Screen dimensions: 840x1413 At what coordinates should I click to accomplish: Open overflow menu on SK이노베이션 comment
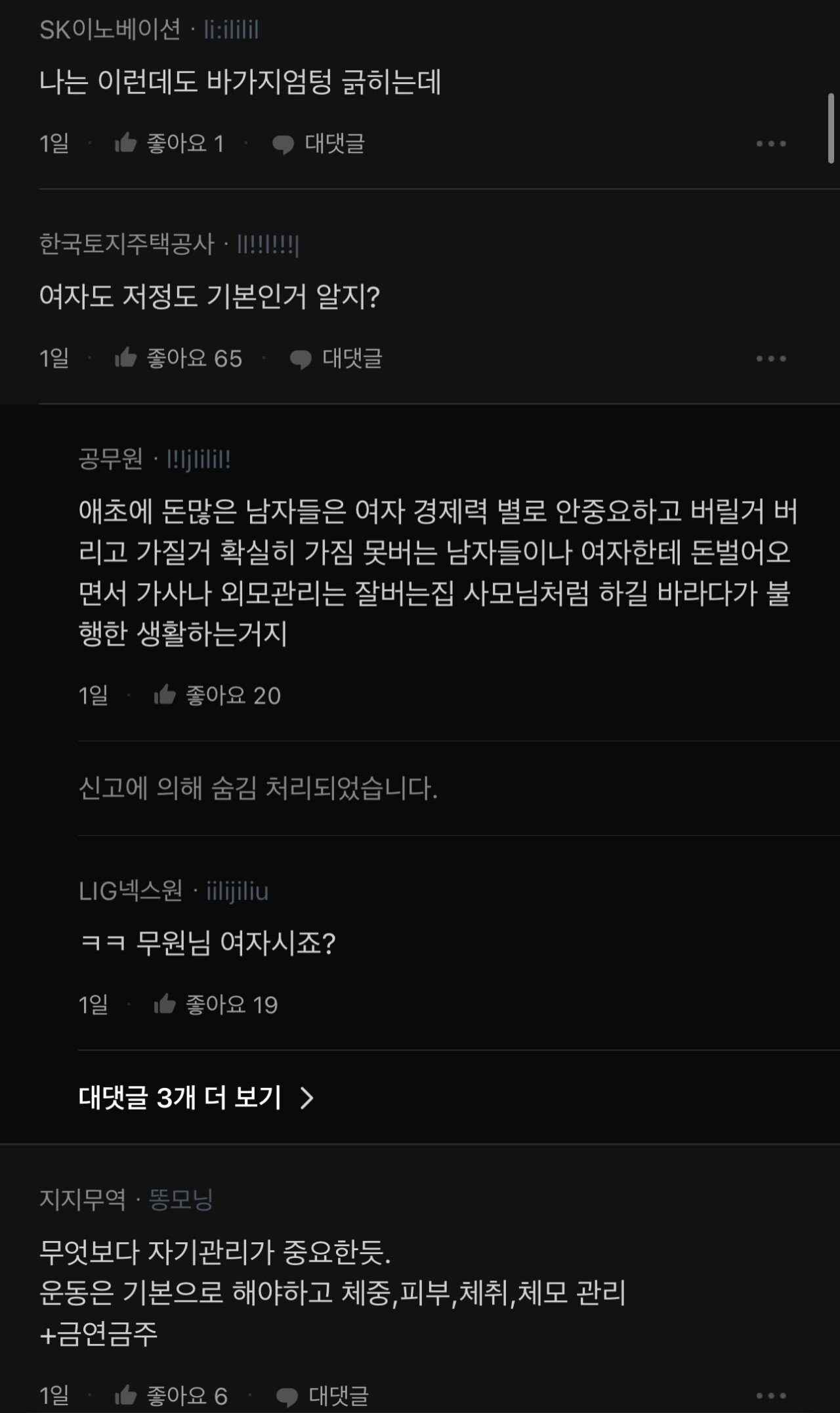coord(770,143)
